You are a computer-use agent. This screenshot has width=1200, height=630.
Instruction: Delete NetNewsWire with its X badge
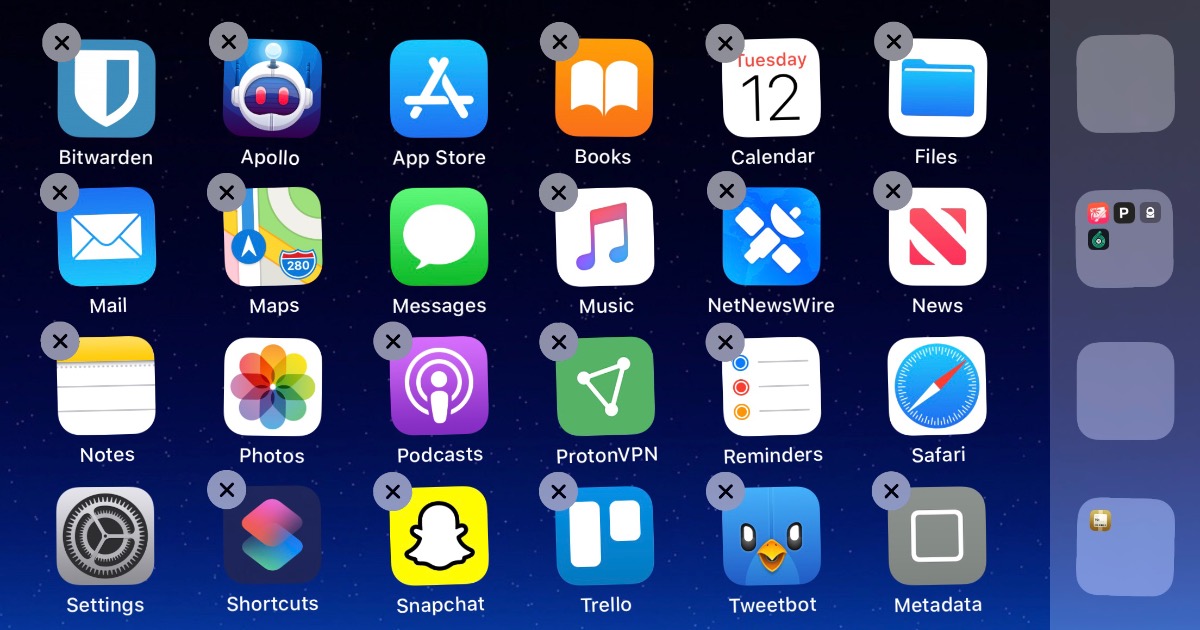point(726,191)
